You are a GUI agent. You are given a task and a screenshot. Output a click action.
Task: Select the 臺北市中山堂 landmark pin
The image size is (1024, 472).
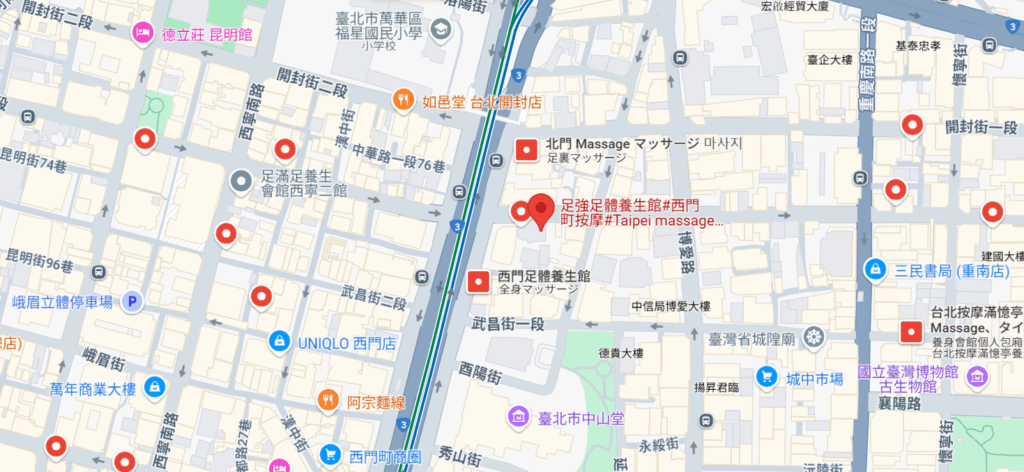click(519, 416)
